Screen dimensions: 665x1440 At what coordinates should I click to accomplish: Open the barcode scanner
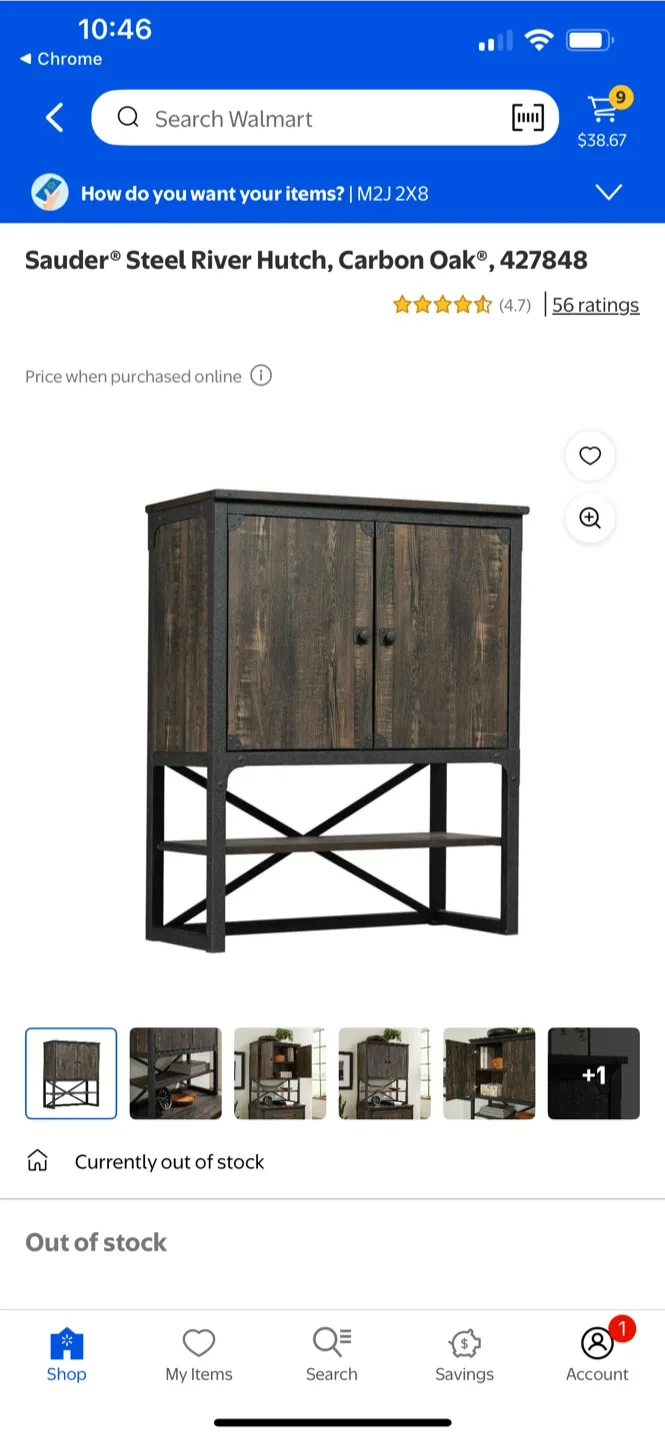tap(528, 118)
